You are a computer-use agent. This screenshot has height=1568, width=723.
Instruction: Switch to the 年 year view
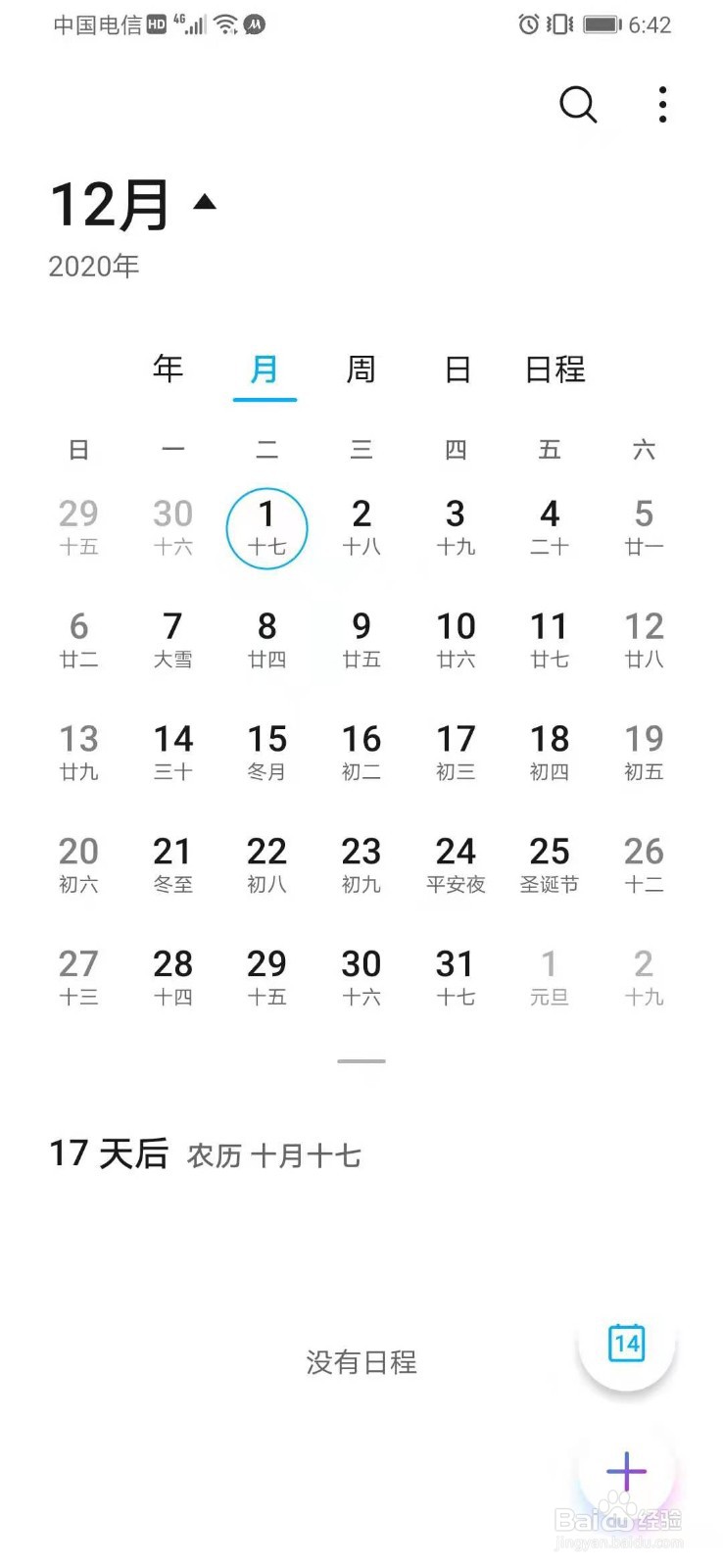coord(169,369)
